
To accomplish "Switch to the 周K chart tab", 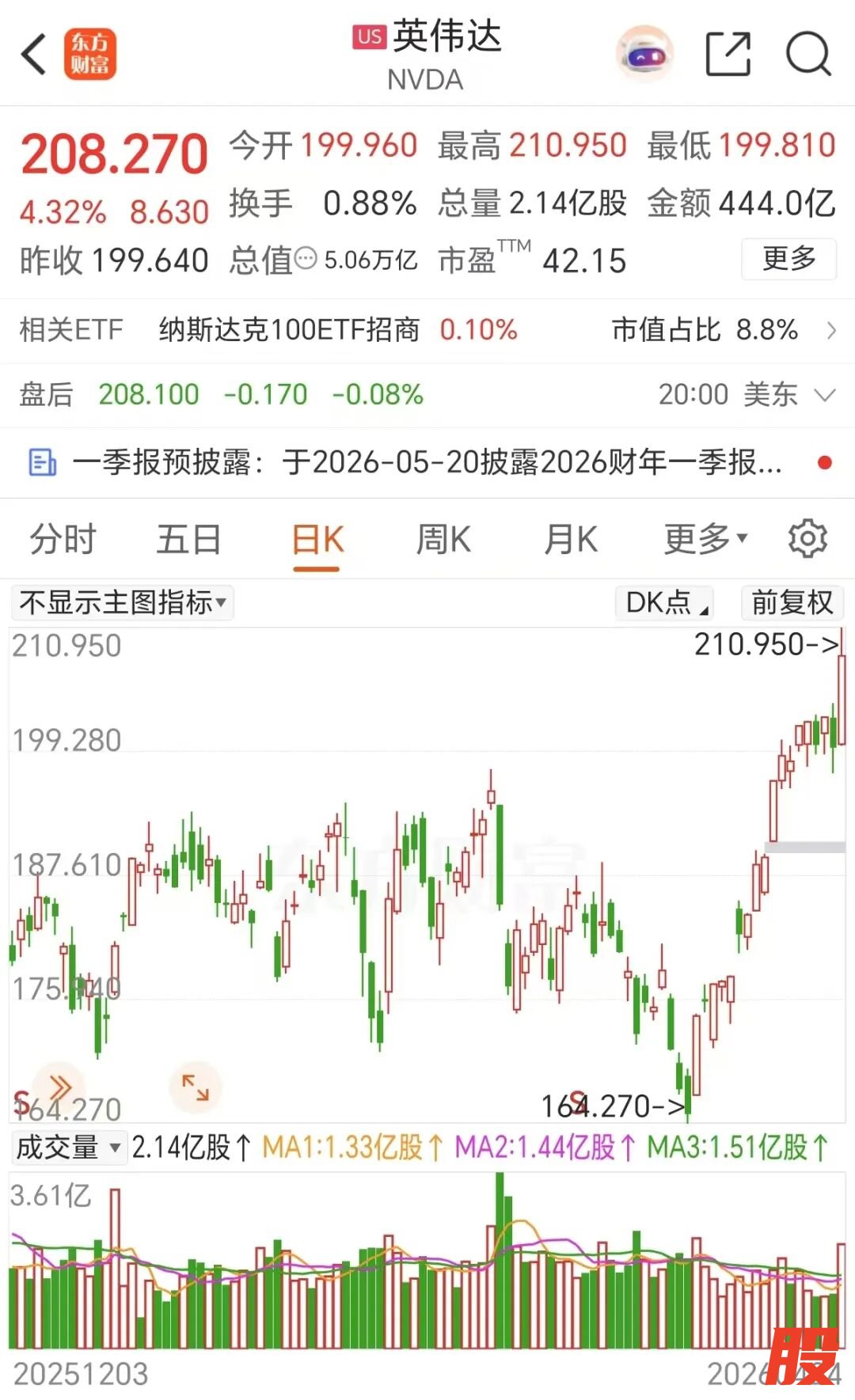I will click(x=443, y=540).
